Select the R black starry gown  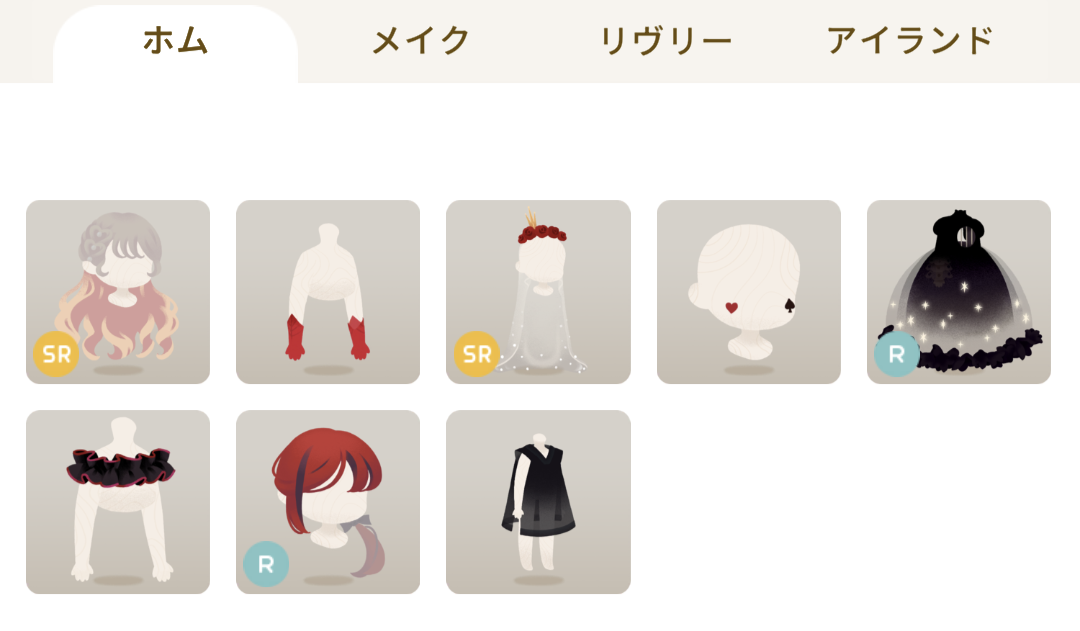tap(958, 292)
